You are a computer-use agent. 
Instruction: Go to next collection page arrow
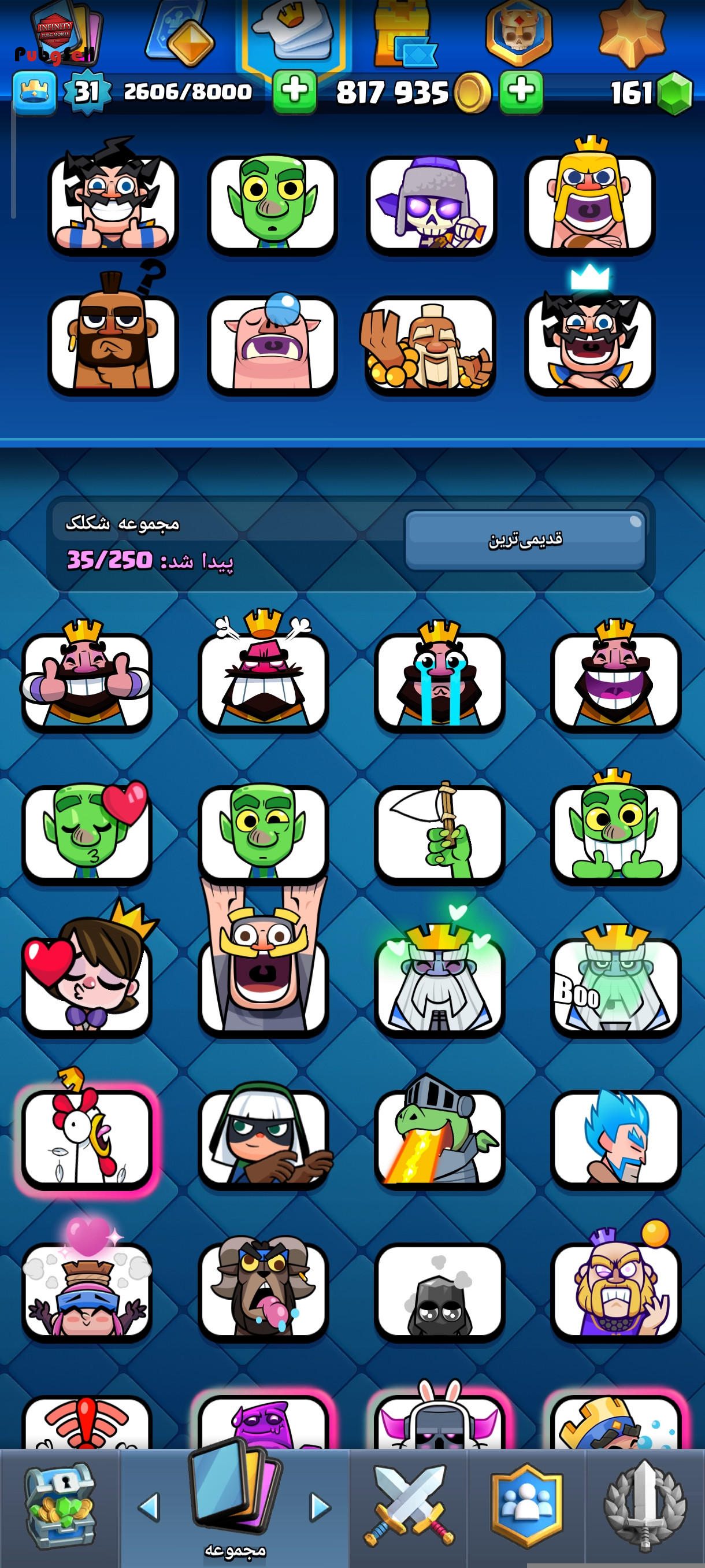point(320,1507)
